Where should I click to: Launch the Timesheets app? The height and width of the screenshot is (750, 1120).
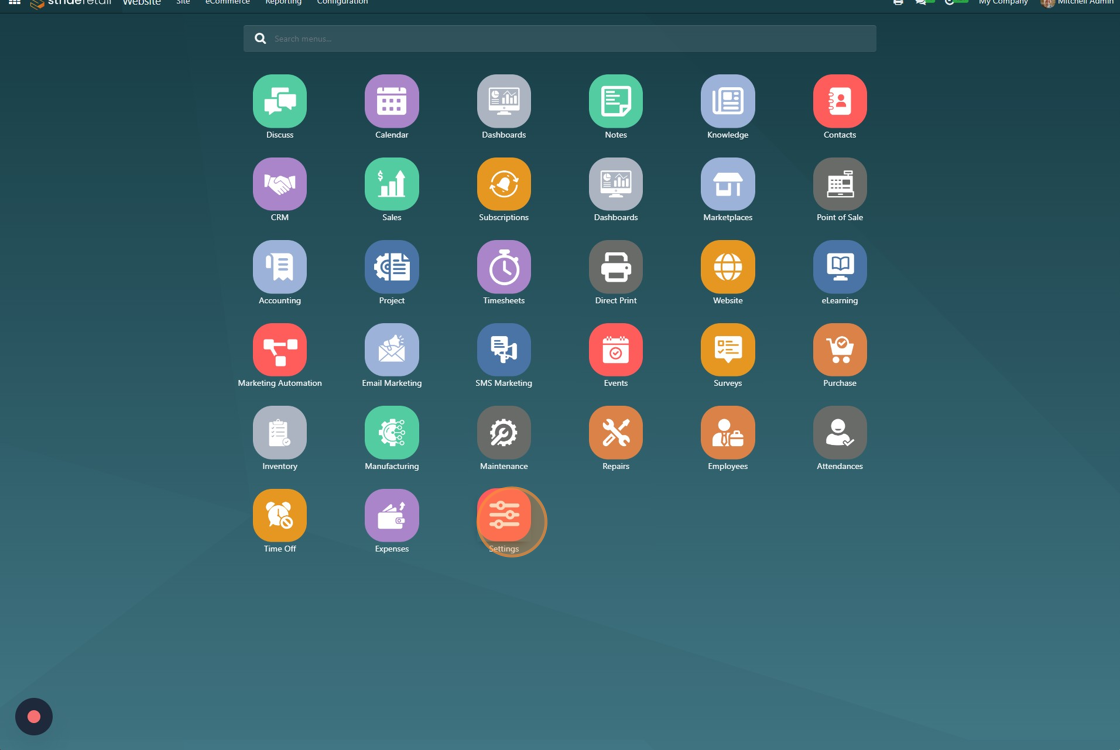click(504, 267)
